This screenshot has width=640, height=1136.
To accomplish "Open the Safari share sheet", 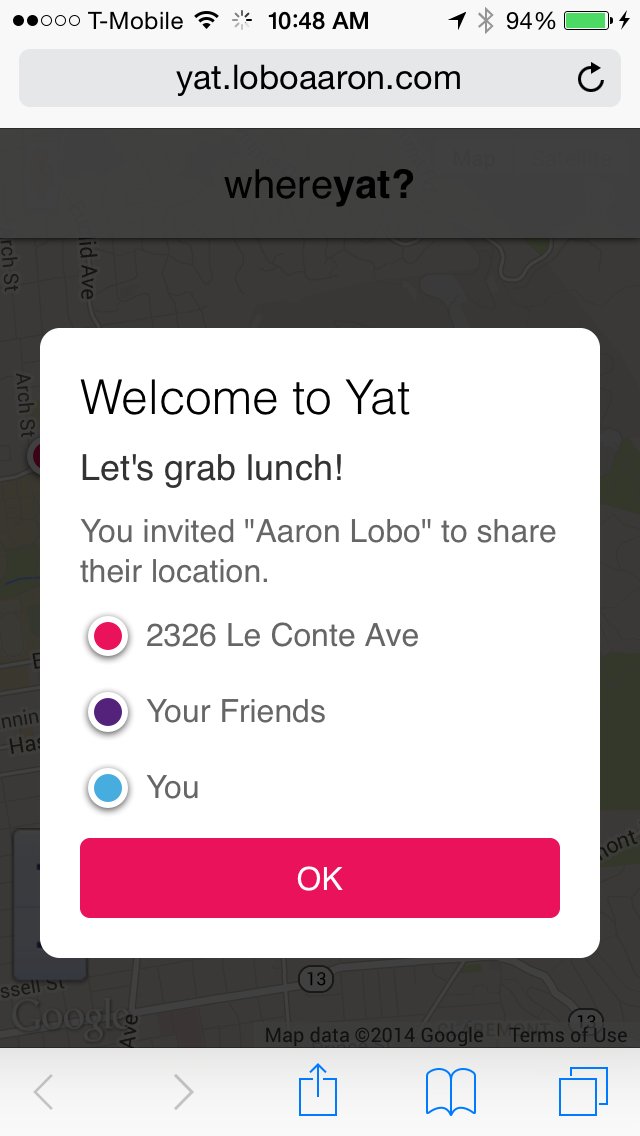I will (318, 1089).
